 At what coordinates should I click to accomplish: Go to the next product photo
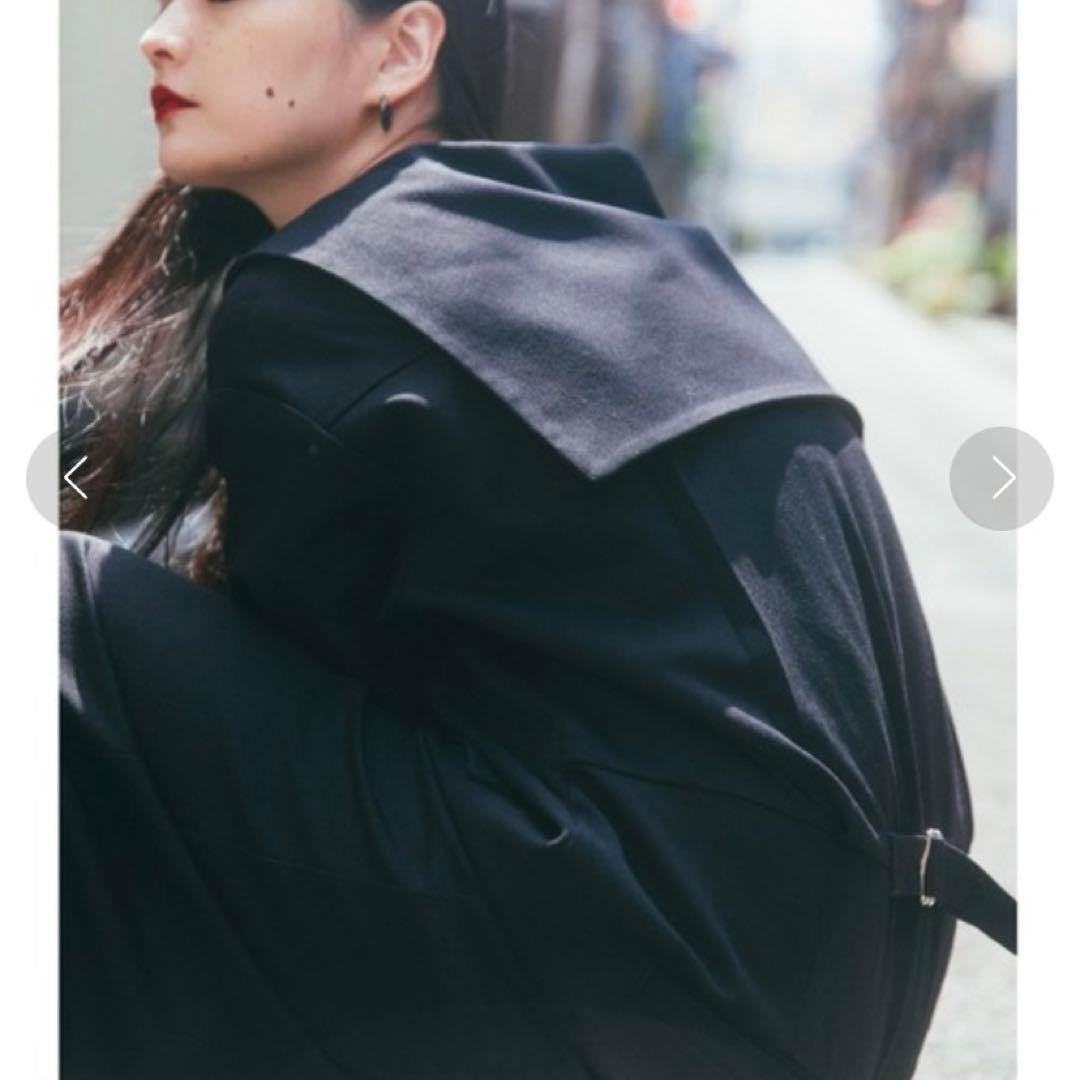(x=1001, y=478)
